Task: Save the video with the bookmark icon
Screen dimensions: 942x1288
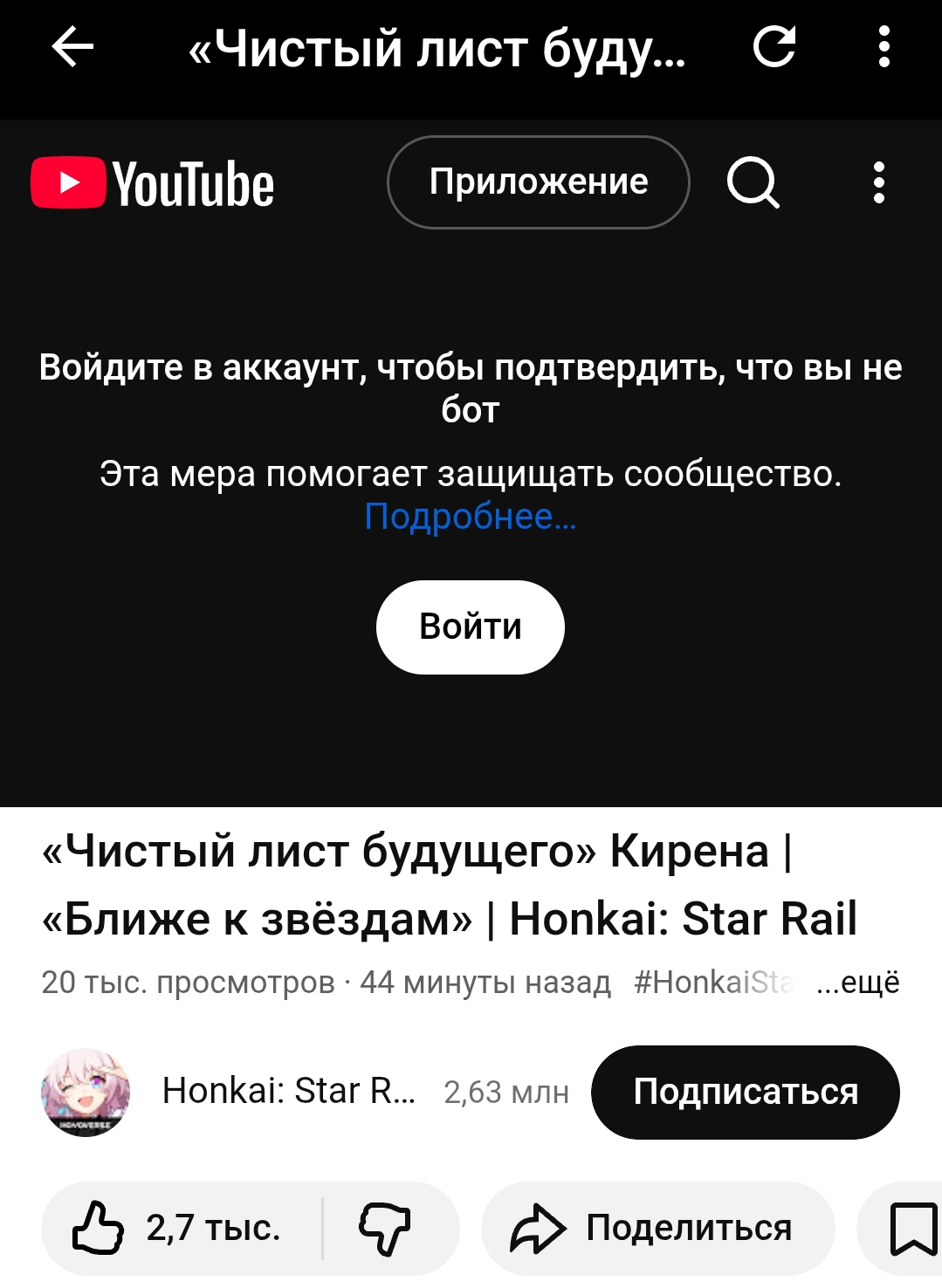Action: pyautogui.click(x=911, y=1229)
